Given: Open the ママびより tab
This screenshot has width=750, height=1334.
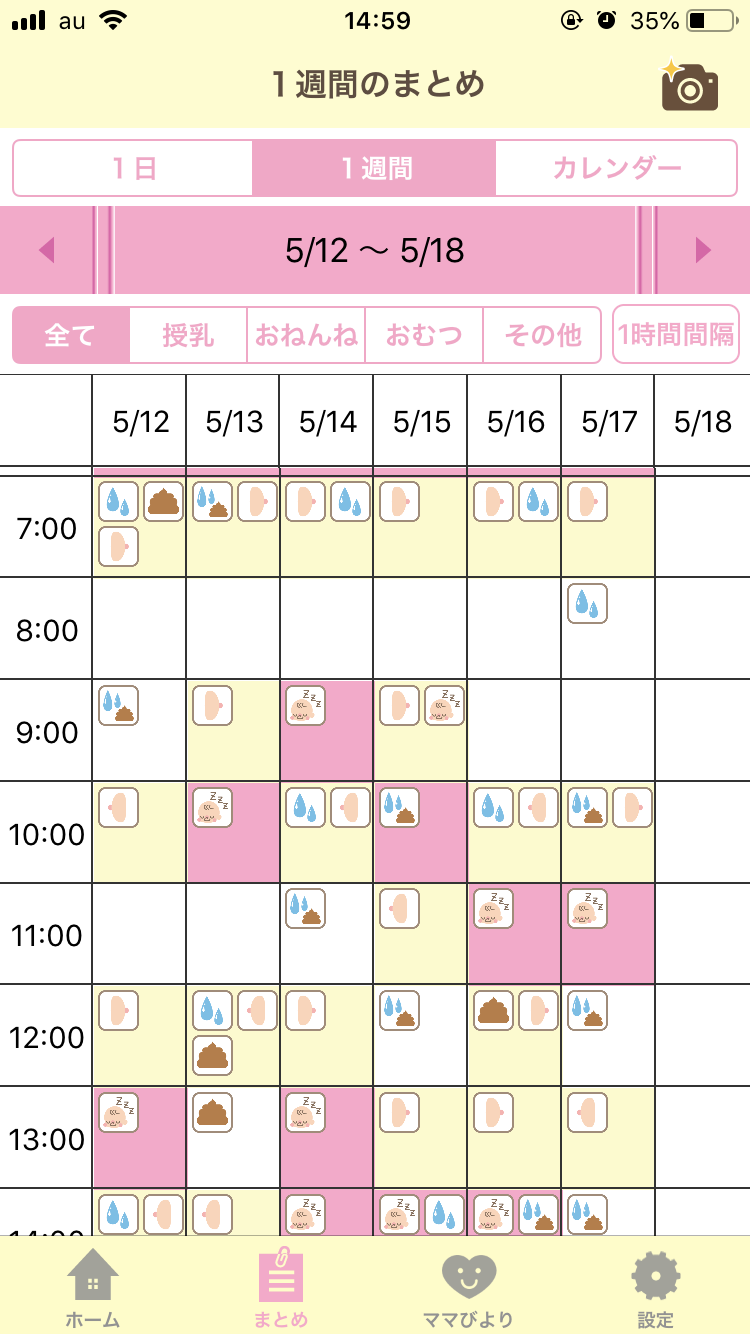Looking at the screenshot, I should [x=468, y=1288].
